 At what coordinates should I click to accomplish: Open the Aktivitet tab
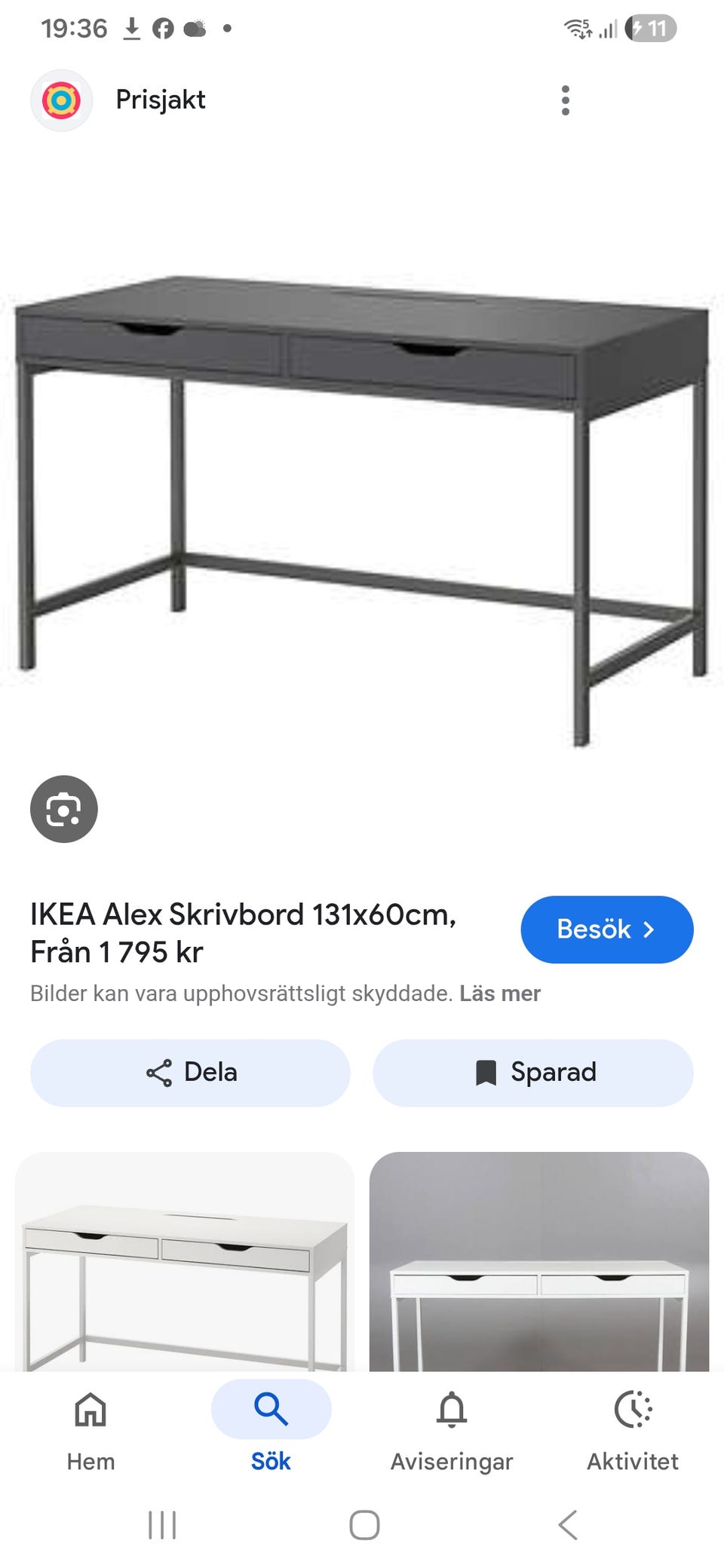pos(633,1429)
